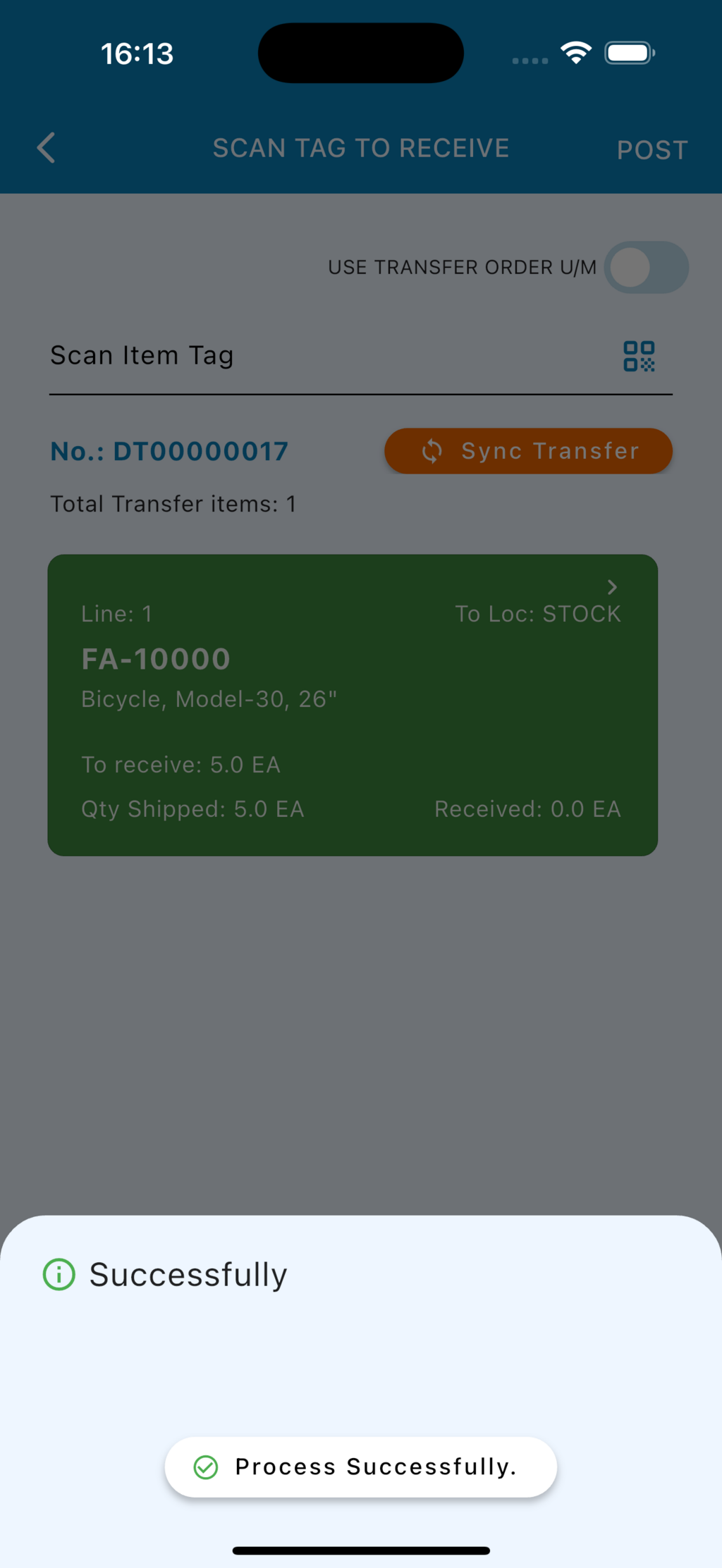Tap POST in the top bar
Image resolution: width=722 pixels, height=1568 pixels.
(x=651, y=149)
